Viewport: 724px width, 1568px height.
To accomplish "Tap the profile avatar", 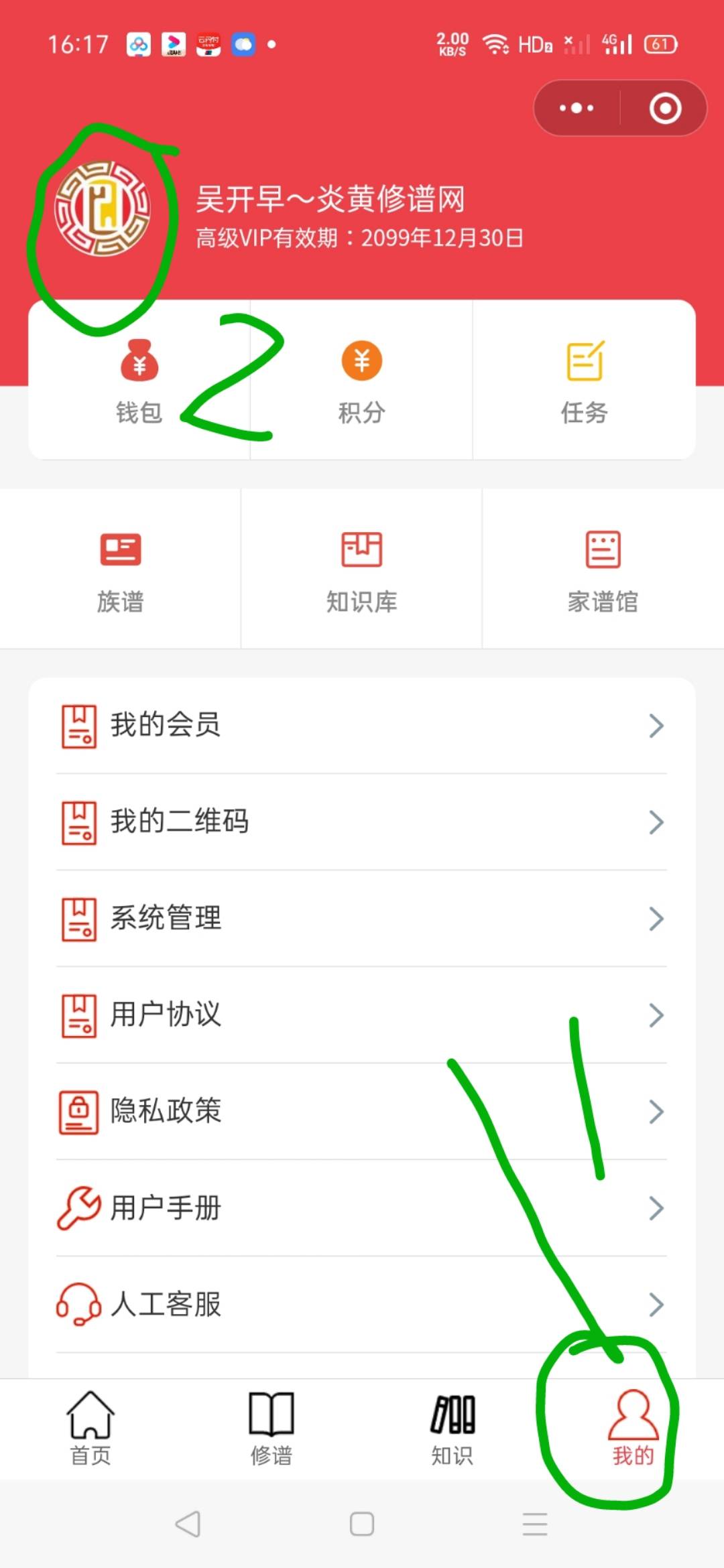I will 103,208.
